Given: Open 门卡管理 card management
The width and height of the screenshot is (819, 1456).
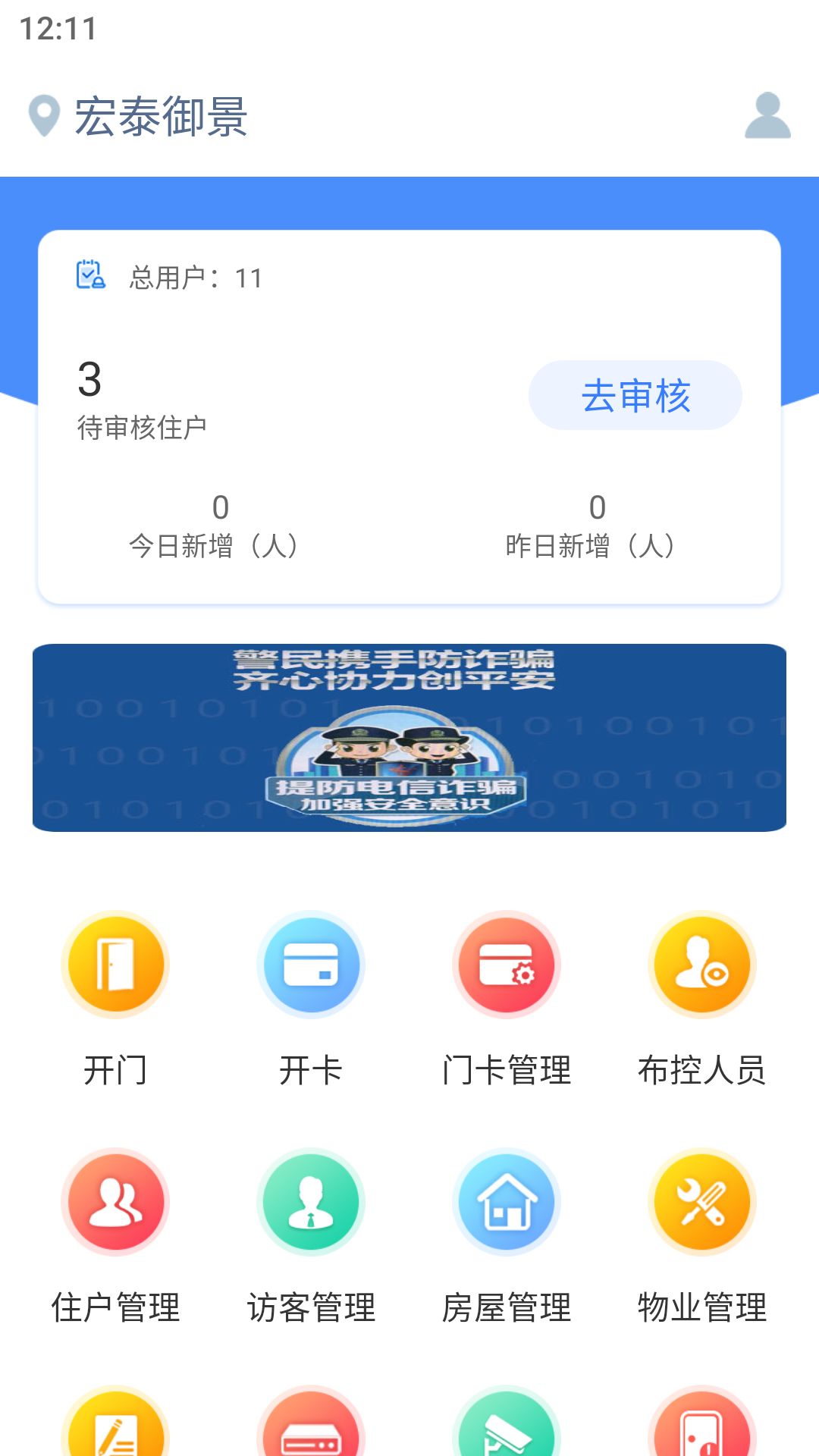Looking at the screenshot, I should (506, 964).
